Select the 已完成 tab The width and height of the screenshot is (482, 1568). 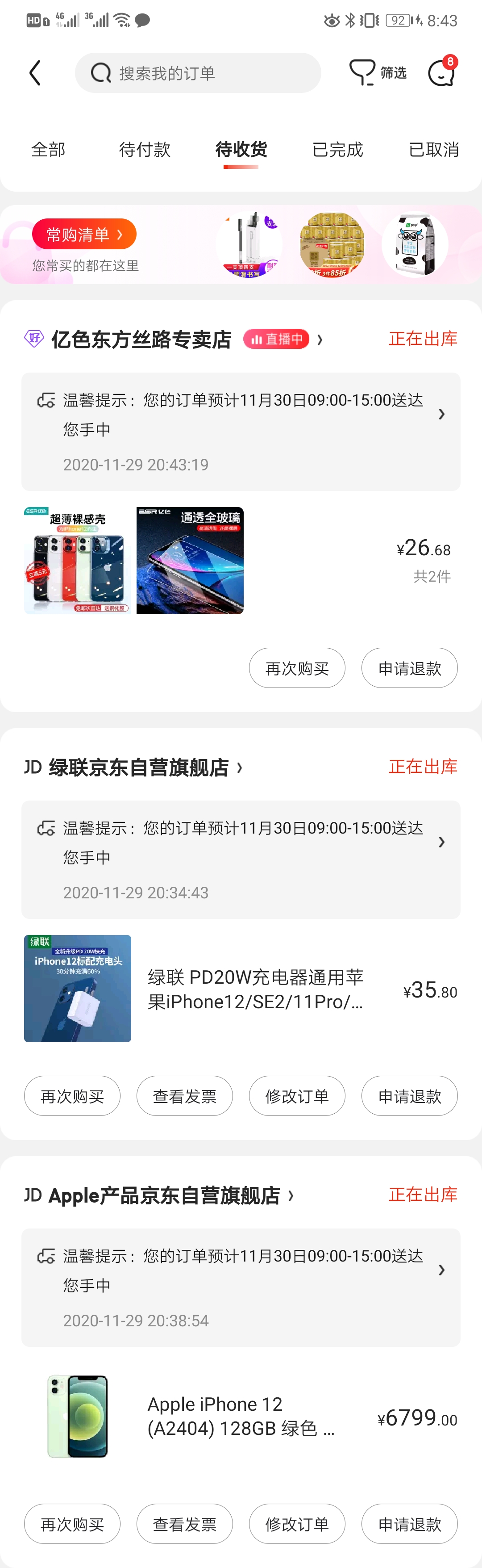click(337, 150)
